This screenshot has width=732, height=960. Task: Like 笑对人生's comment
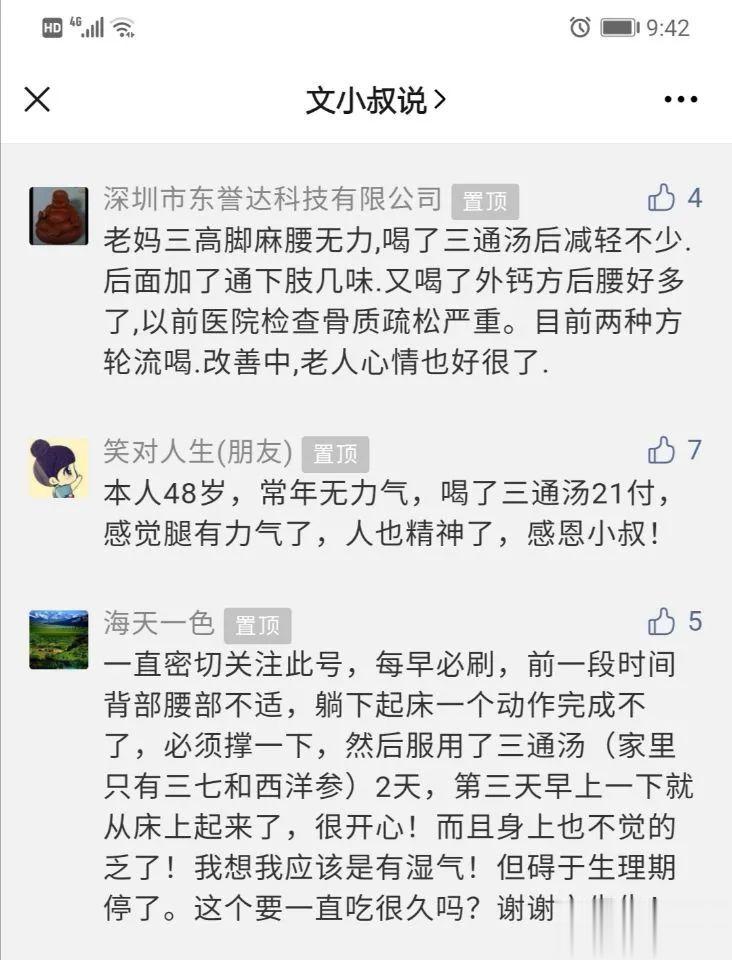pos(662,451)
